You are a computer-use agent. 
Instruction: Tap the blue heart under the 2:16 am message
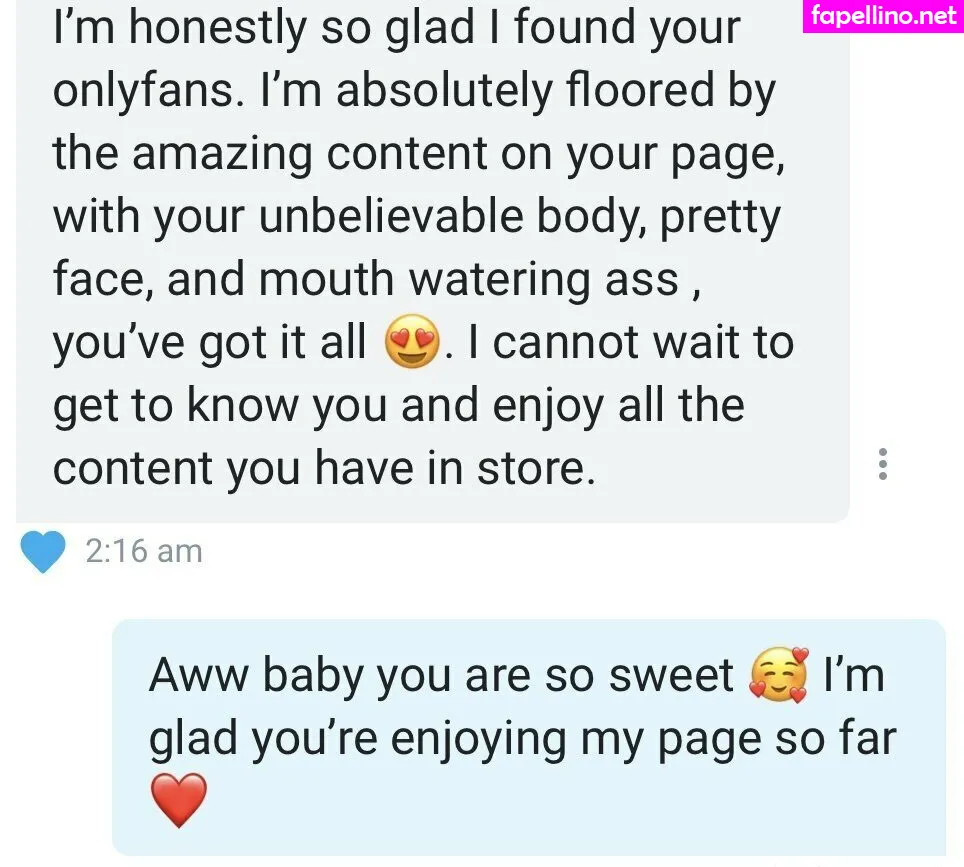pyautogui.click(x=43, y=551)
